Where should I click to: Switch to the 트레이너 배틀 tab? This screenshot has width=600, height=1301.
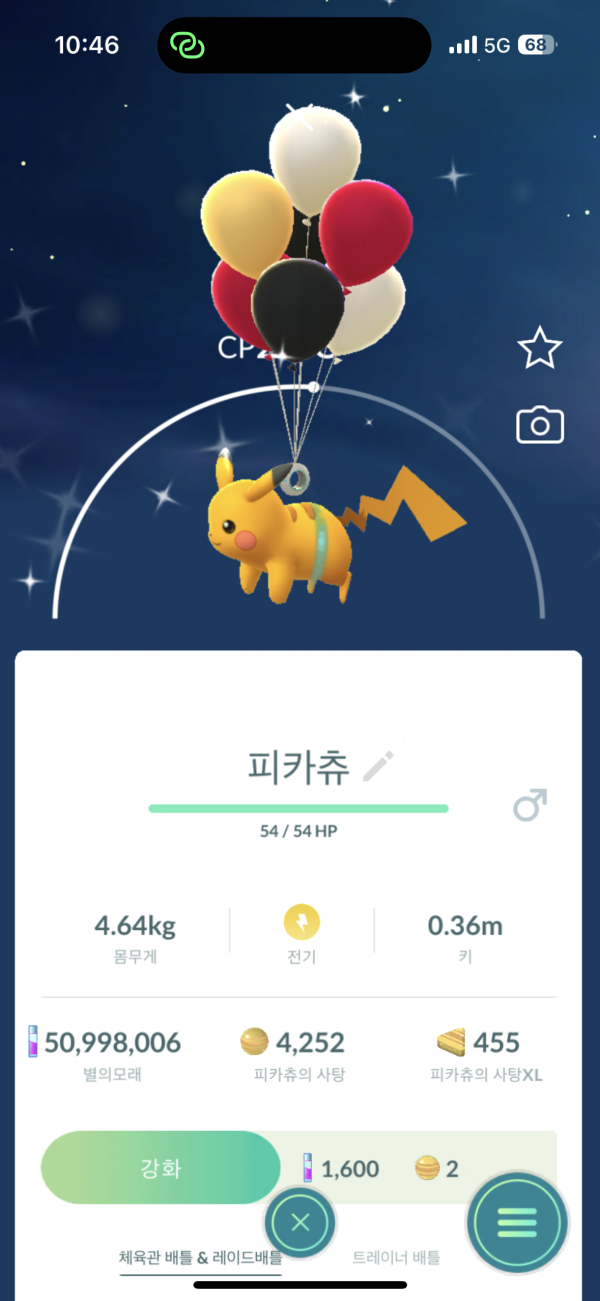[396, 1258]
